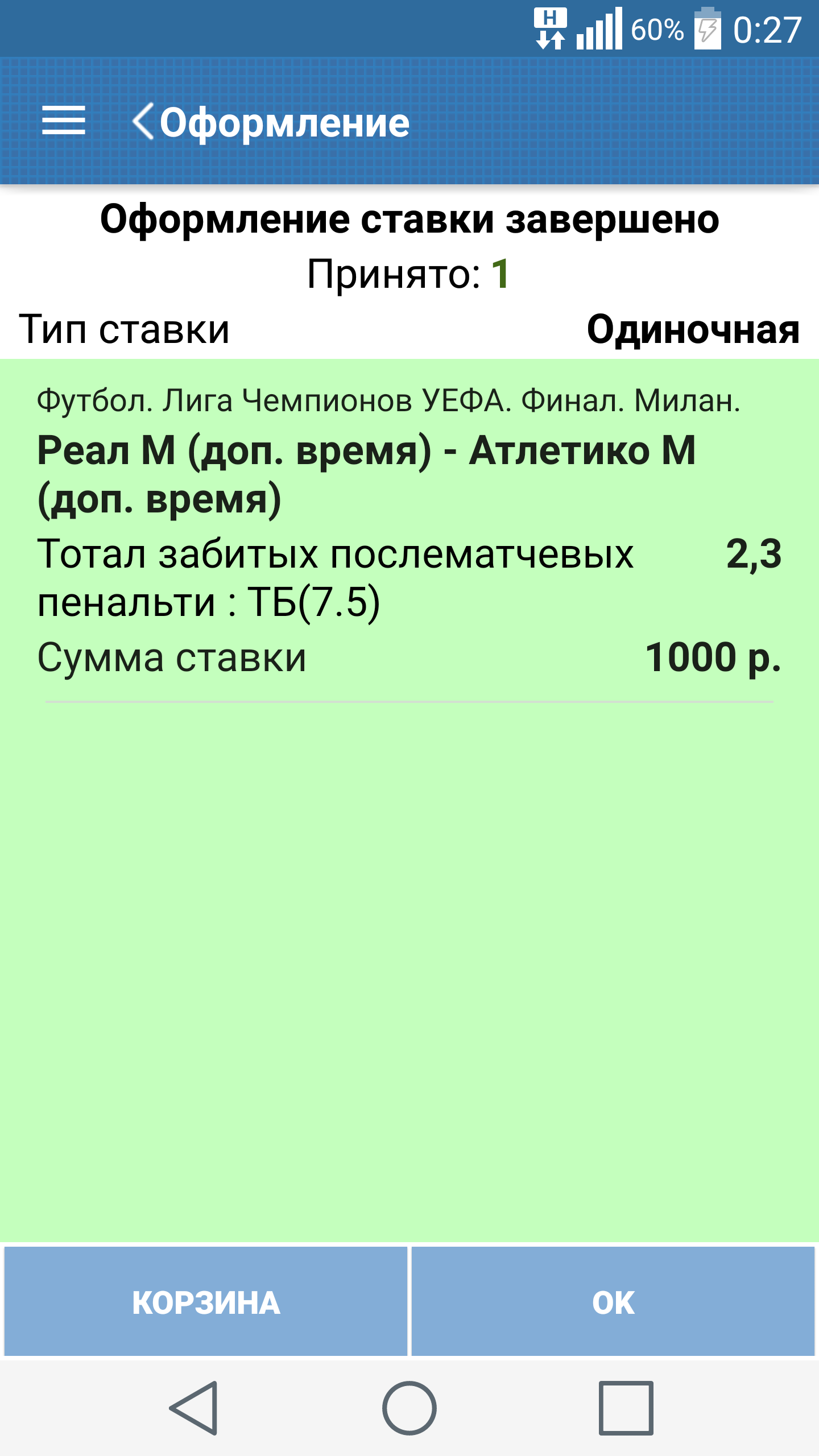Open the recent apps view
Screen dimensions: 819x1456
(626, 1408)
